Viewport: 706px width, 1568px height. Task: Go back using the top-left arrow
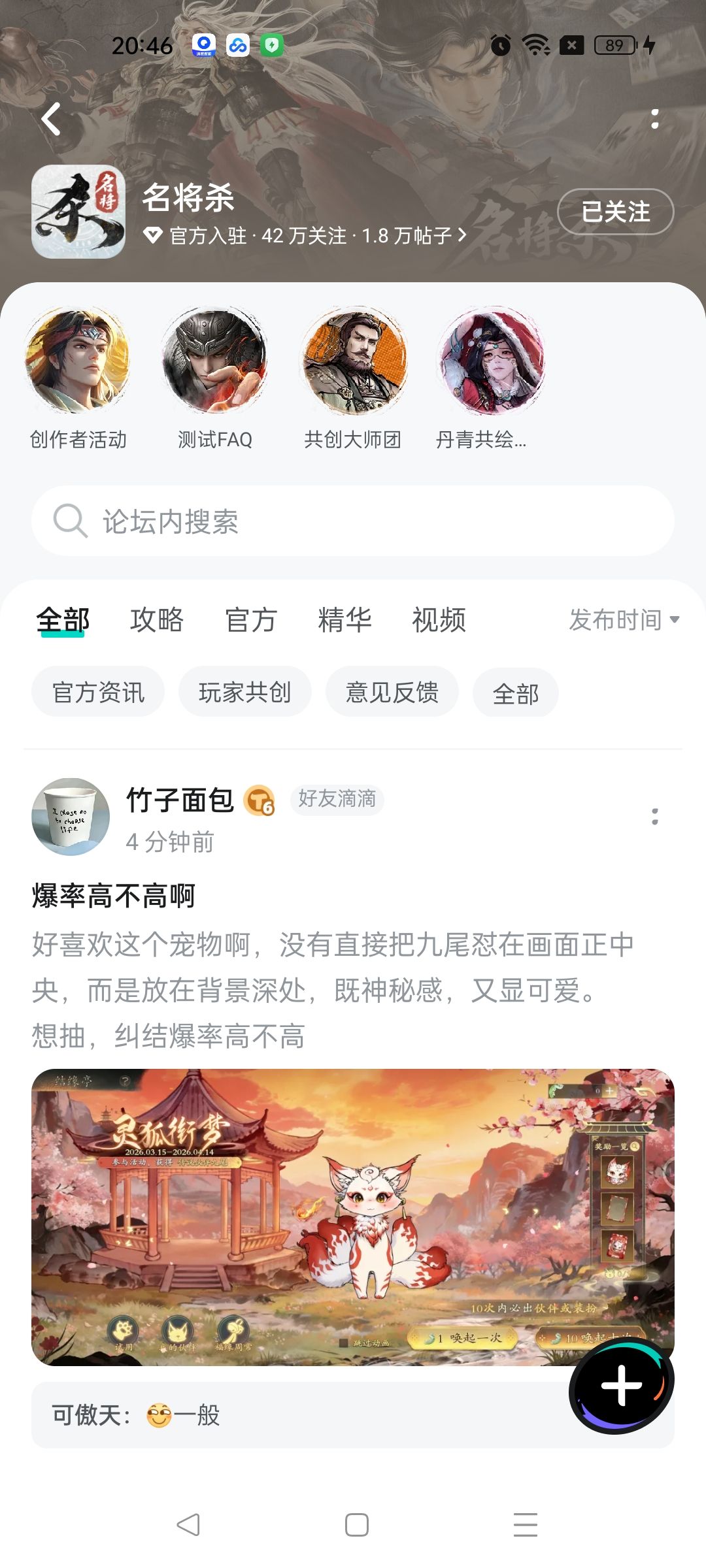pyautogui.click(x=51, y=119)
